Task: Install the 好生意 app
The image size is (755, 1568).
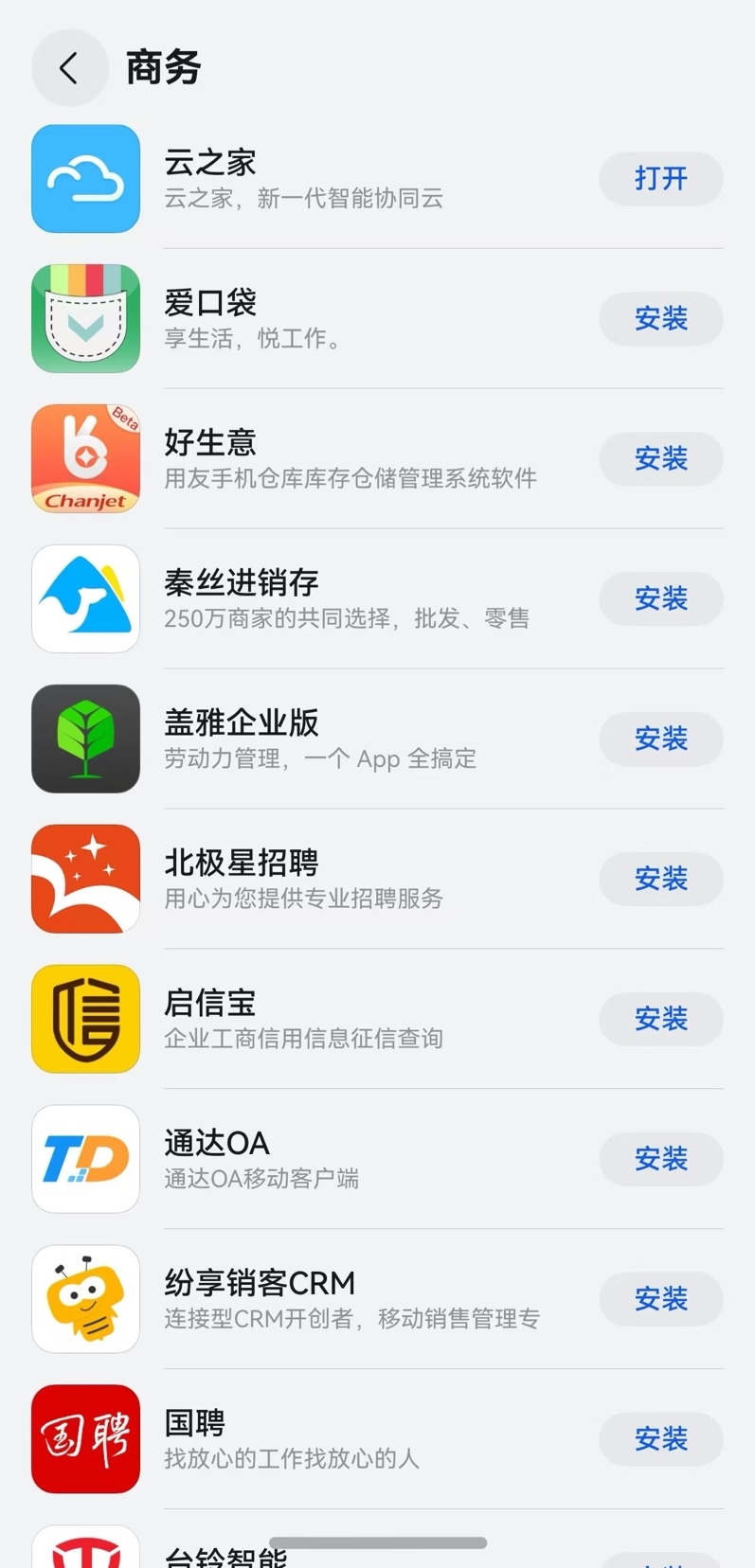Action: (x=660, y=458)
